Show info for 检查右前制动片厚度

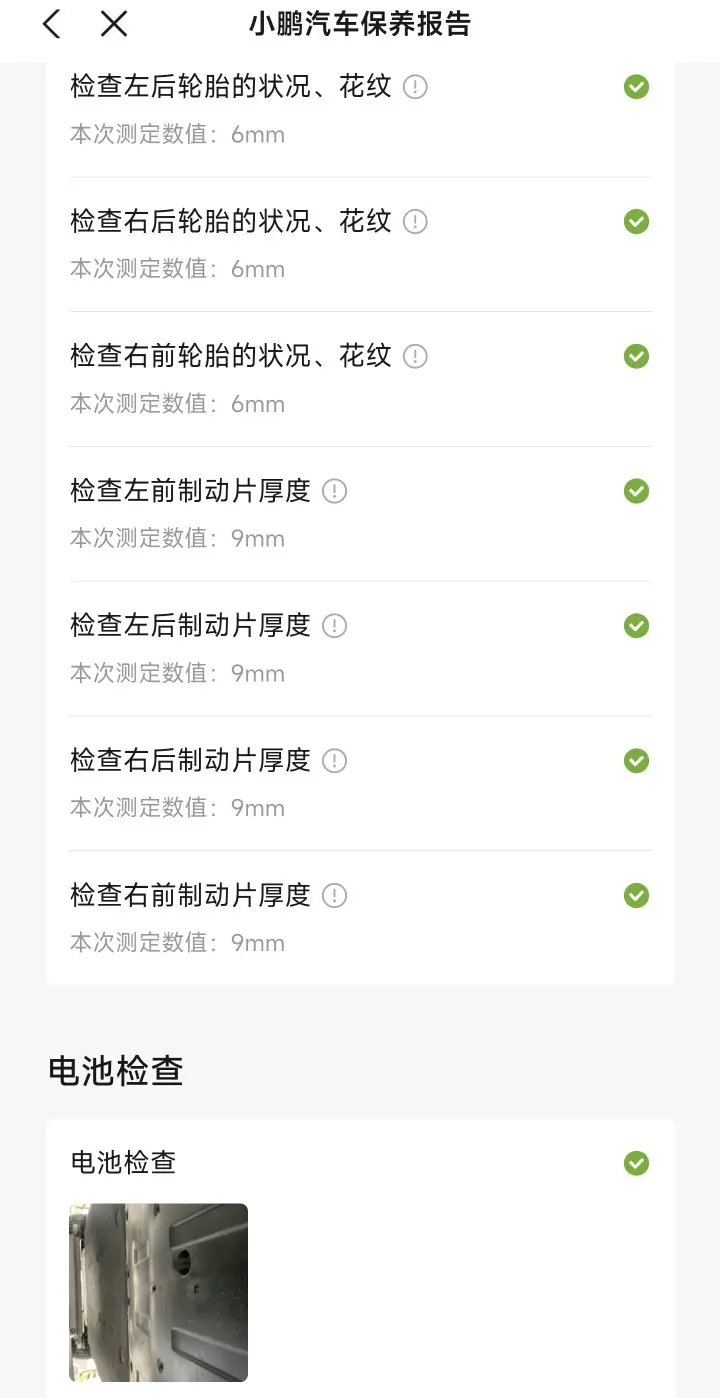pyautogui.click(x=335, y=895)
